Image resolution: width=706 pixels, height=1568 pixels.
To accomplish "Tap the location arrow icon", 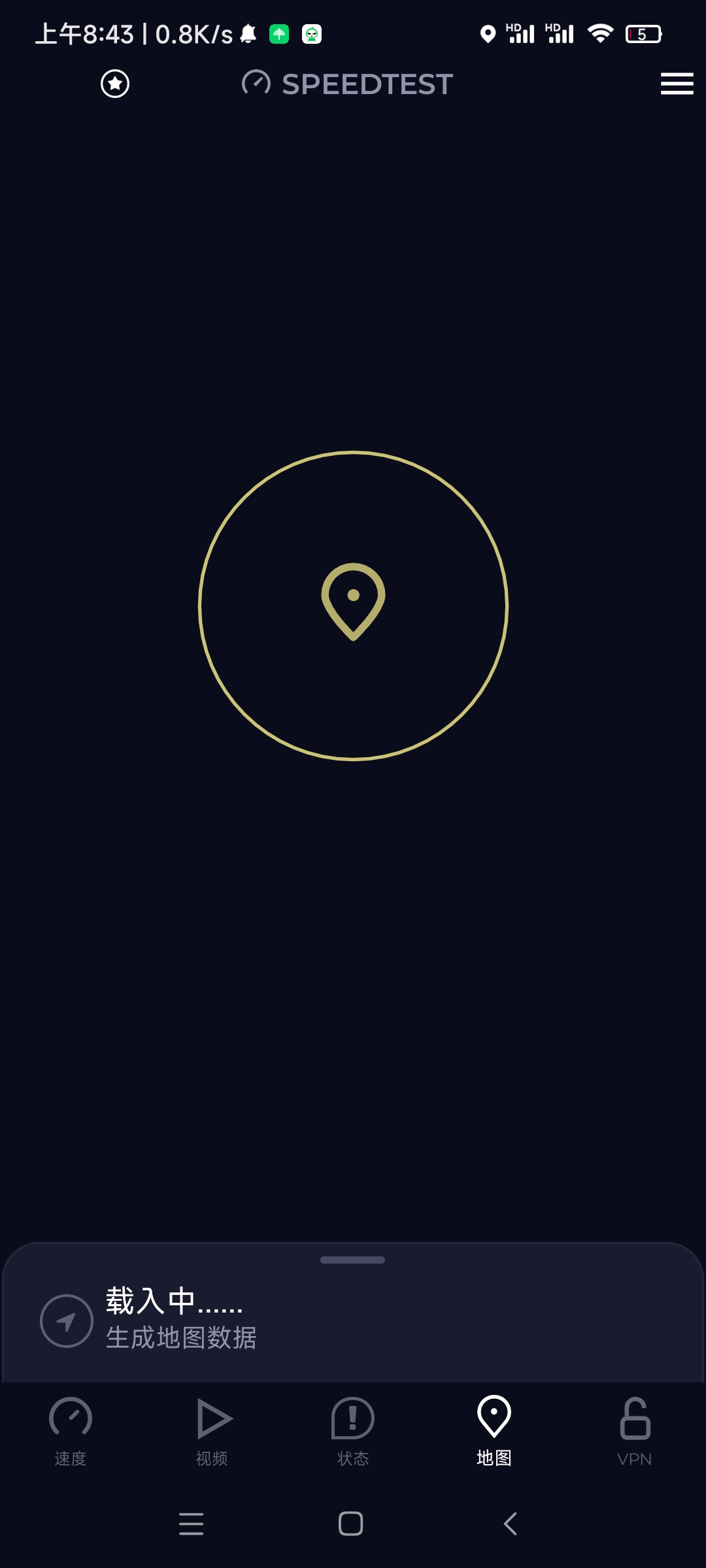I will pos(67,1321).
